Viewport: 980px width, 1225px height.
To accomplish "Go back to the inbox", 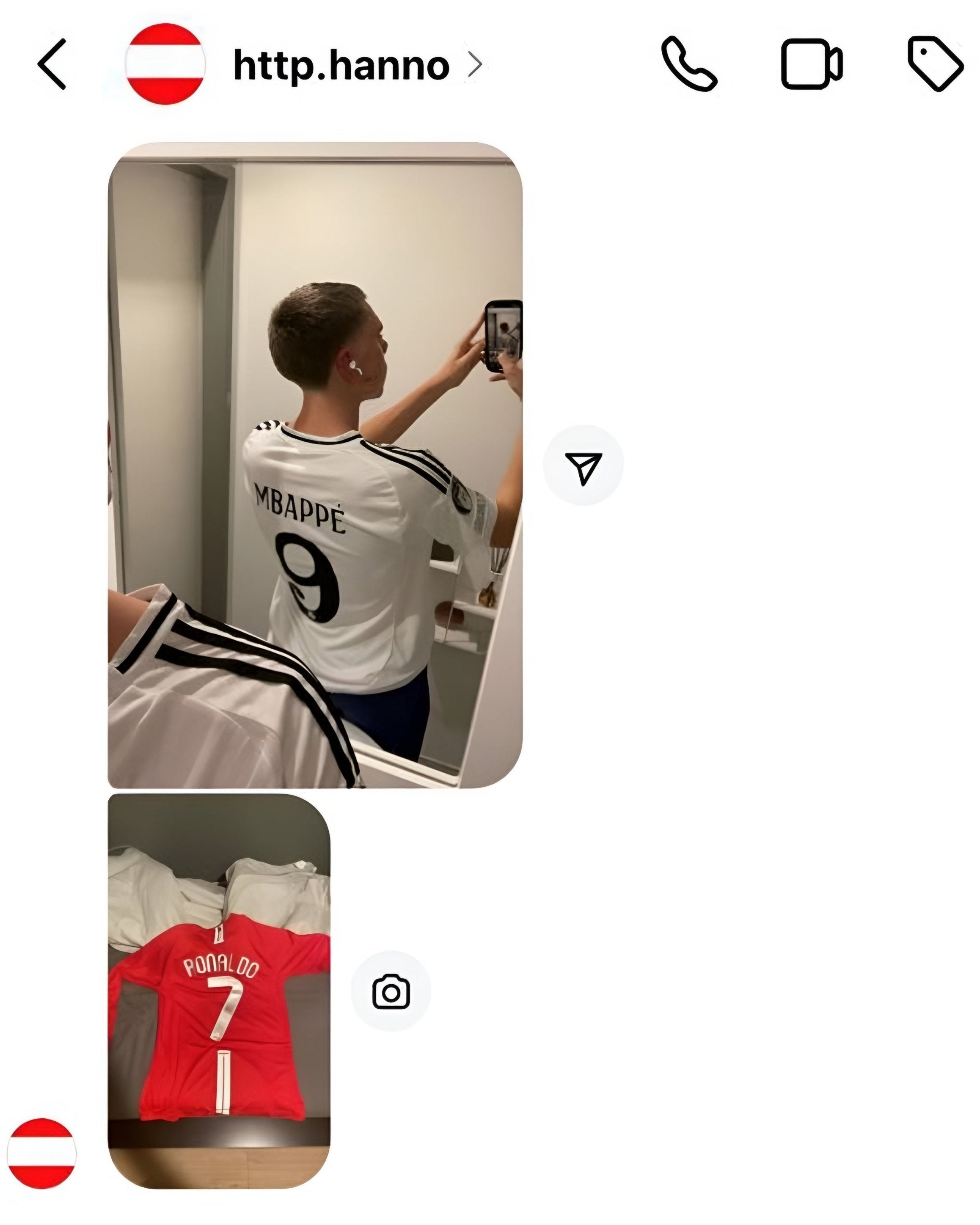I will tap(52, 64).
